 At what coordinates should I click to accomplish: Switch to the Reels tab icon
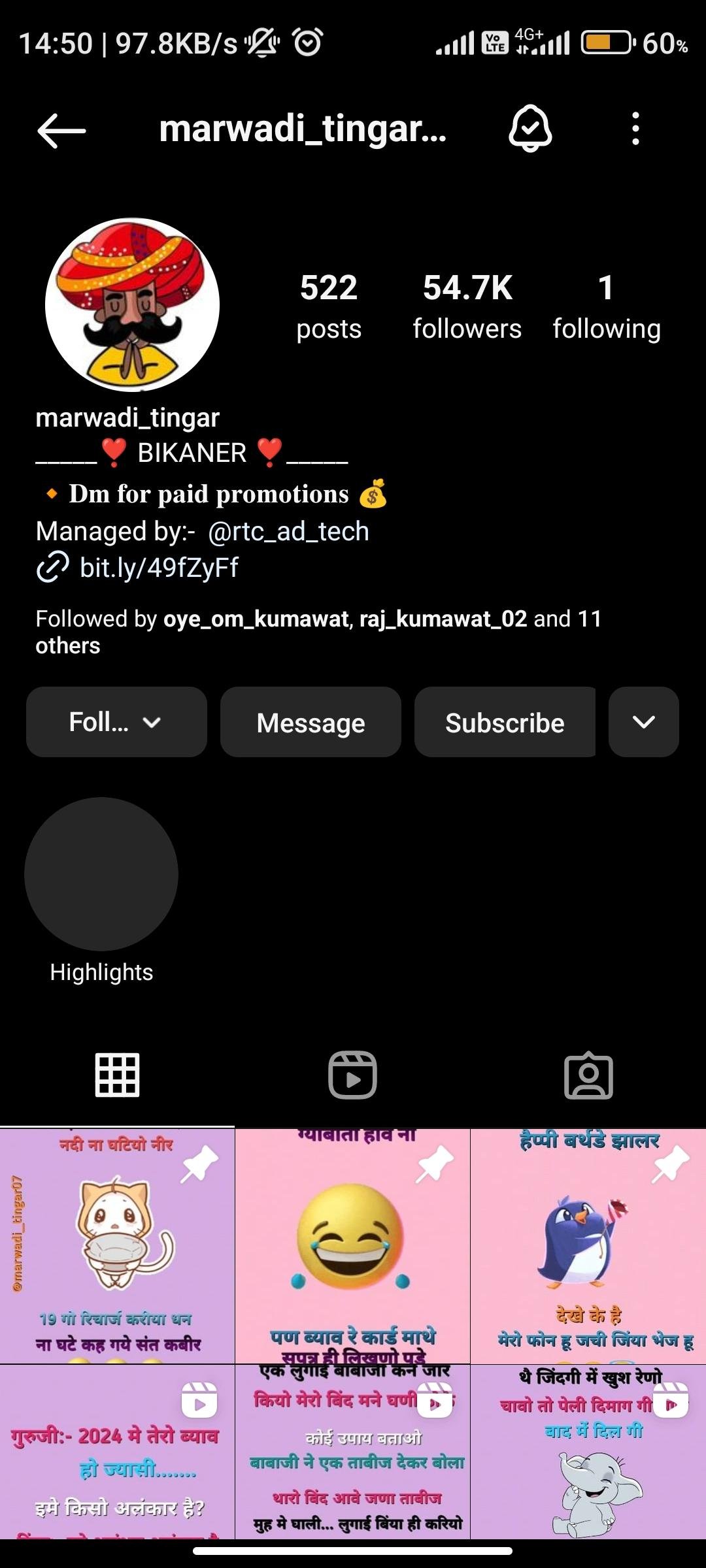pyautogui.click(x=353, y=1075)
